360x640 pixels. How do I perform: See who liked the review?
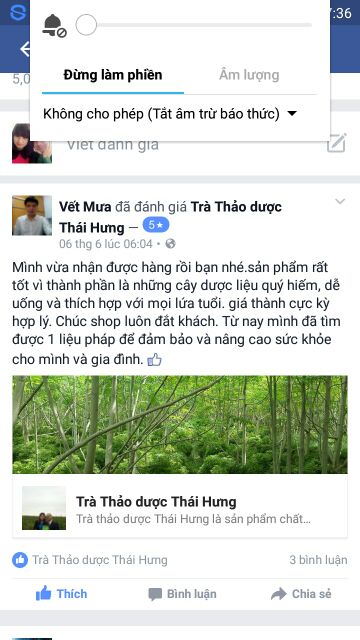click(90, 560)
